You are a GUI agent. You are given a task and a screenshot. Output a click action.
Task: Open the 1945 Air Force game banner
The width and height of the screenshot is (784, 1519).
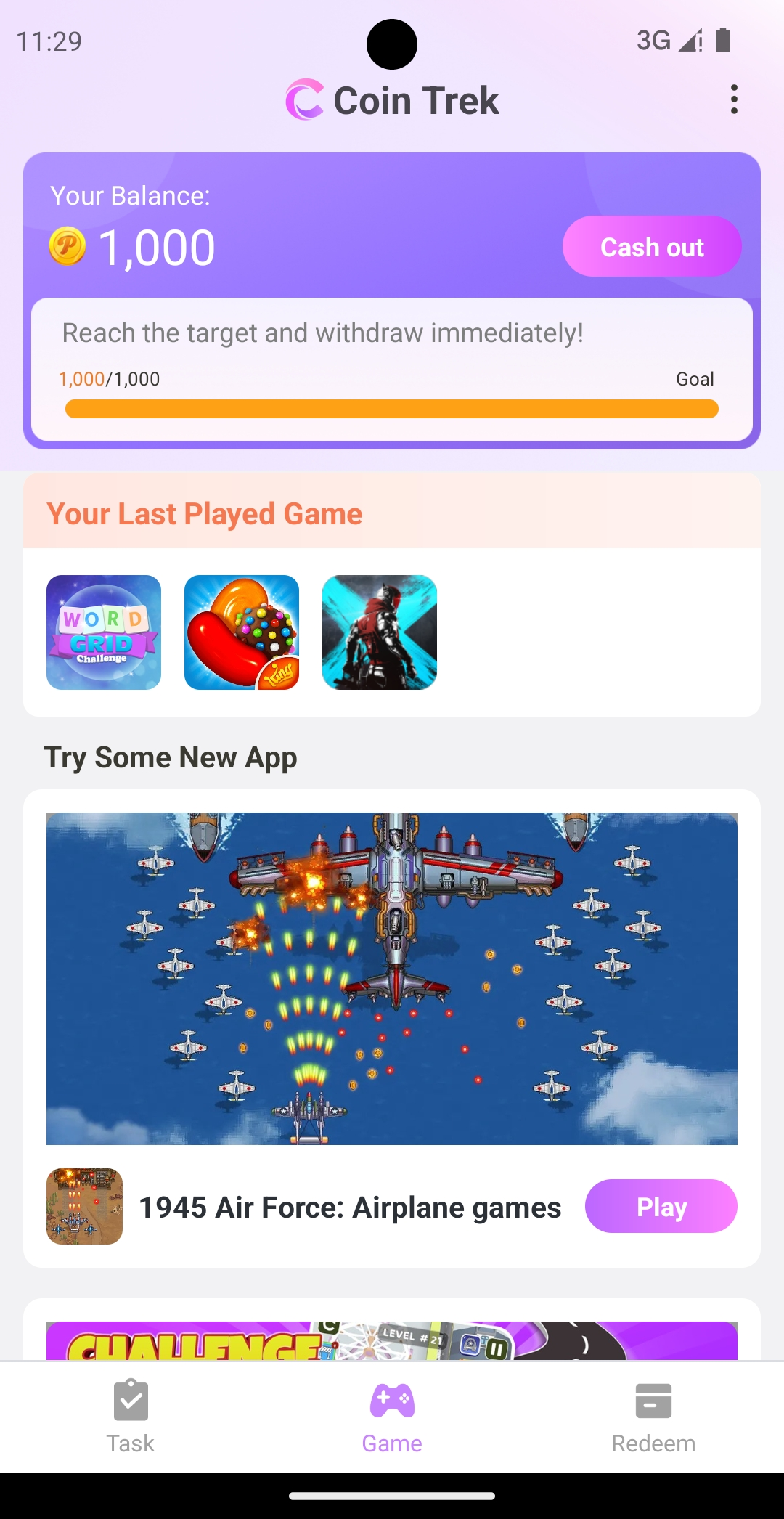(392, 978)
